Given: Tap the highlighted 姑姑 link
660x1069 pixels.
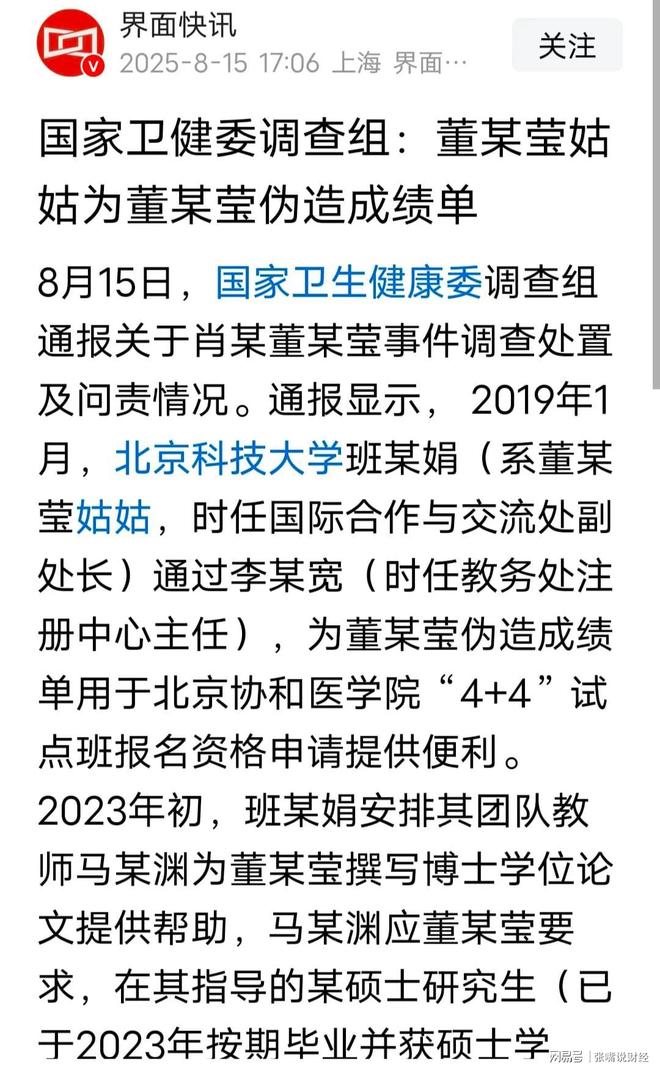Looking at the screenshot, I should 113,517.
